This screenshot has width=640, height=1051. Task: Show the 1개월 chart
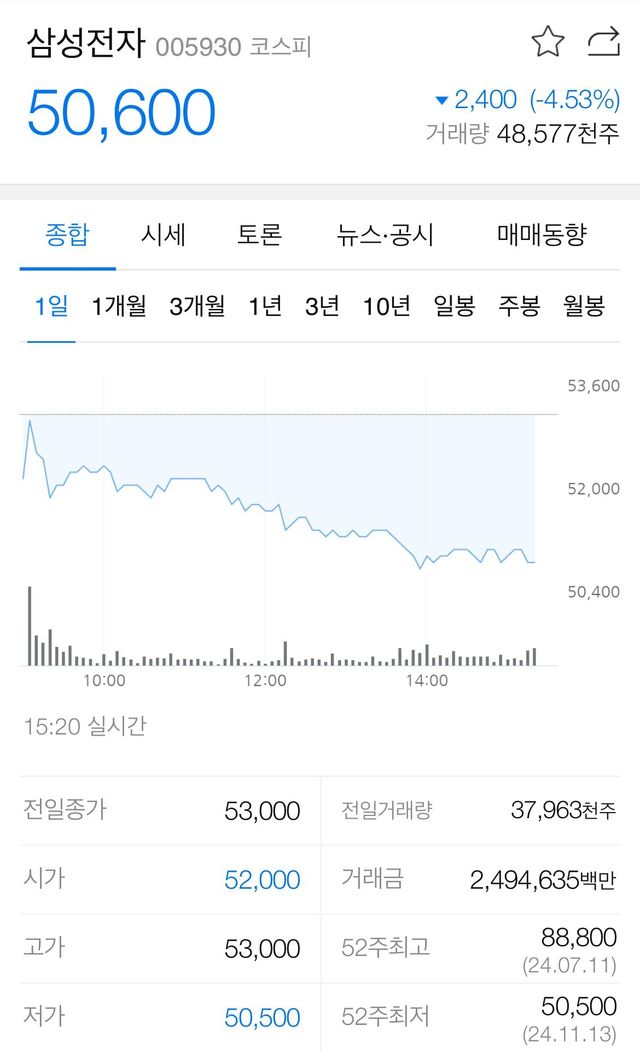coord(118,307)
